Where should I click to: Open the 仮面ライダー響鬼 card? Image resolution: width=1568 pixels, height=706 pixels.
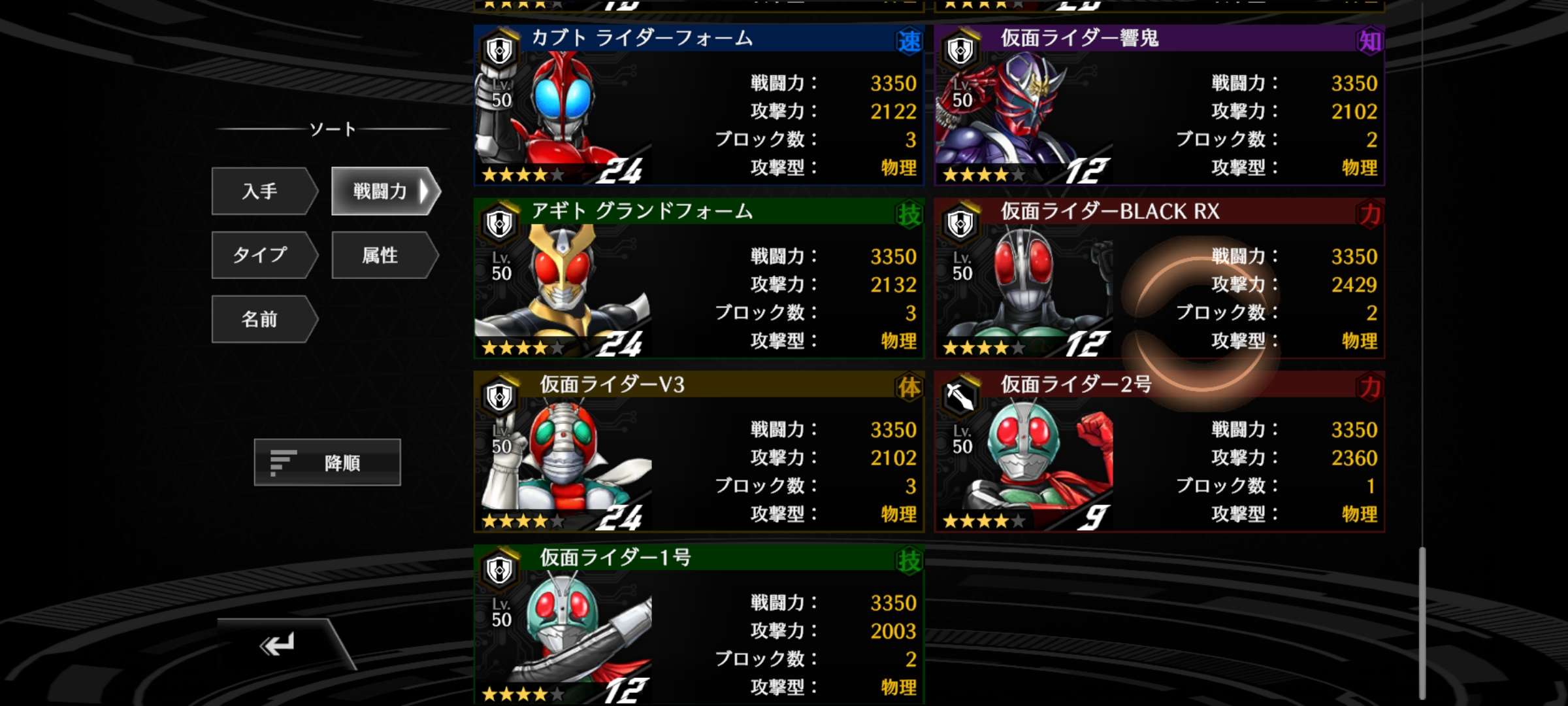(x=1159, y=106)
